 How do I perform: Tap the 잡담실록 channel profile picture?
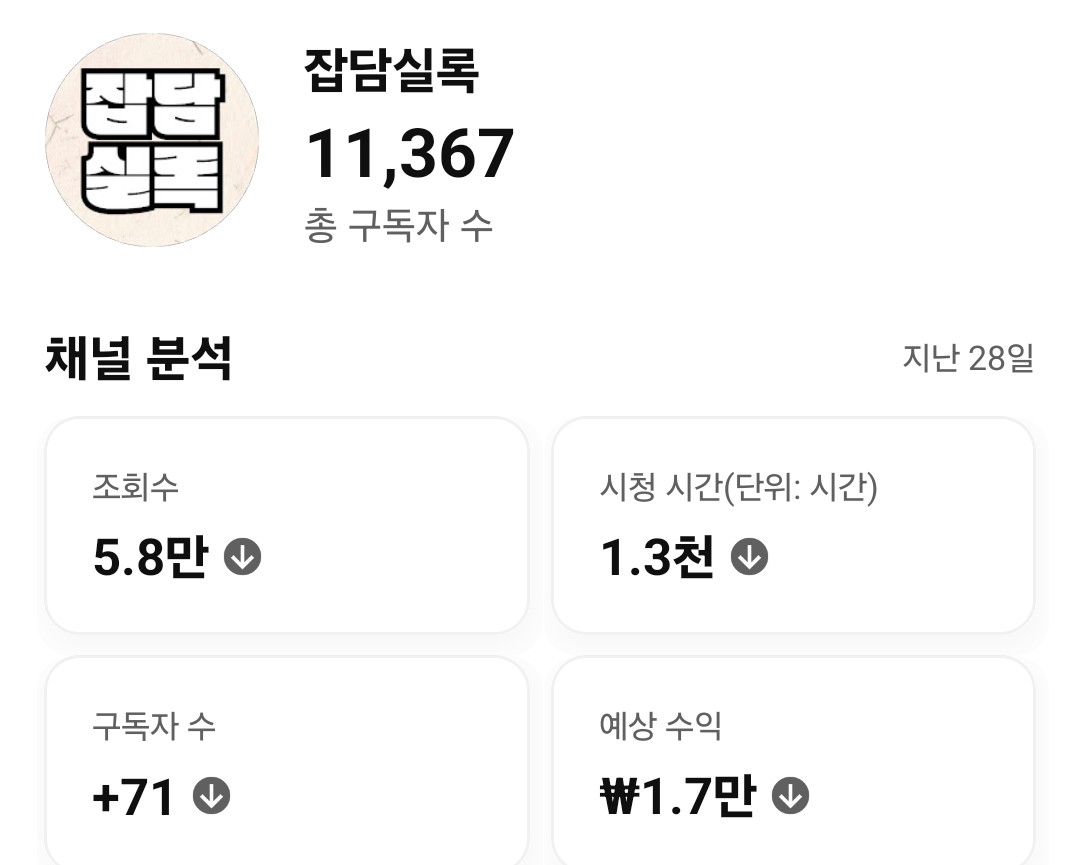(x=152, y=140)
